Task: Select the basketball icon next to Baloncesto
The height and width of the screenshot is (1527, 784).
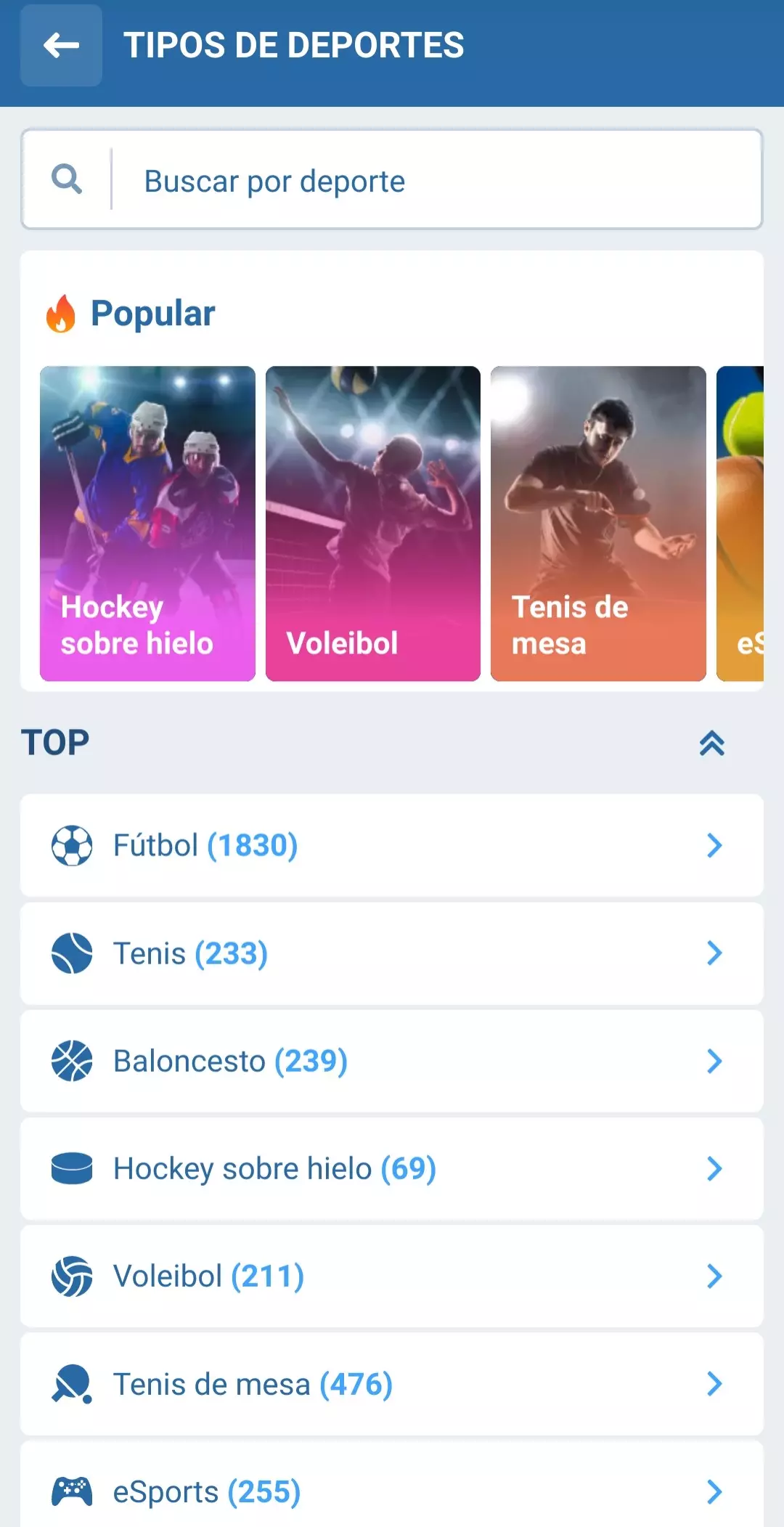Action: [x=70, y=1062]
